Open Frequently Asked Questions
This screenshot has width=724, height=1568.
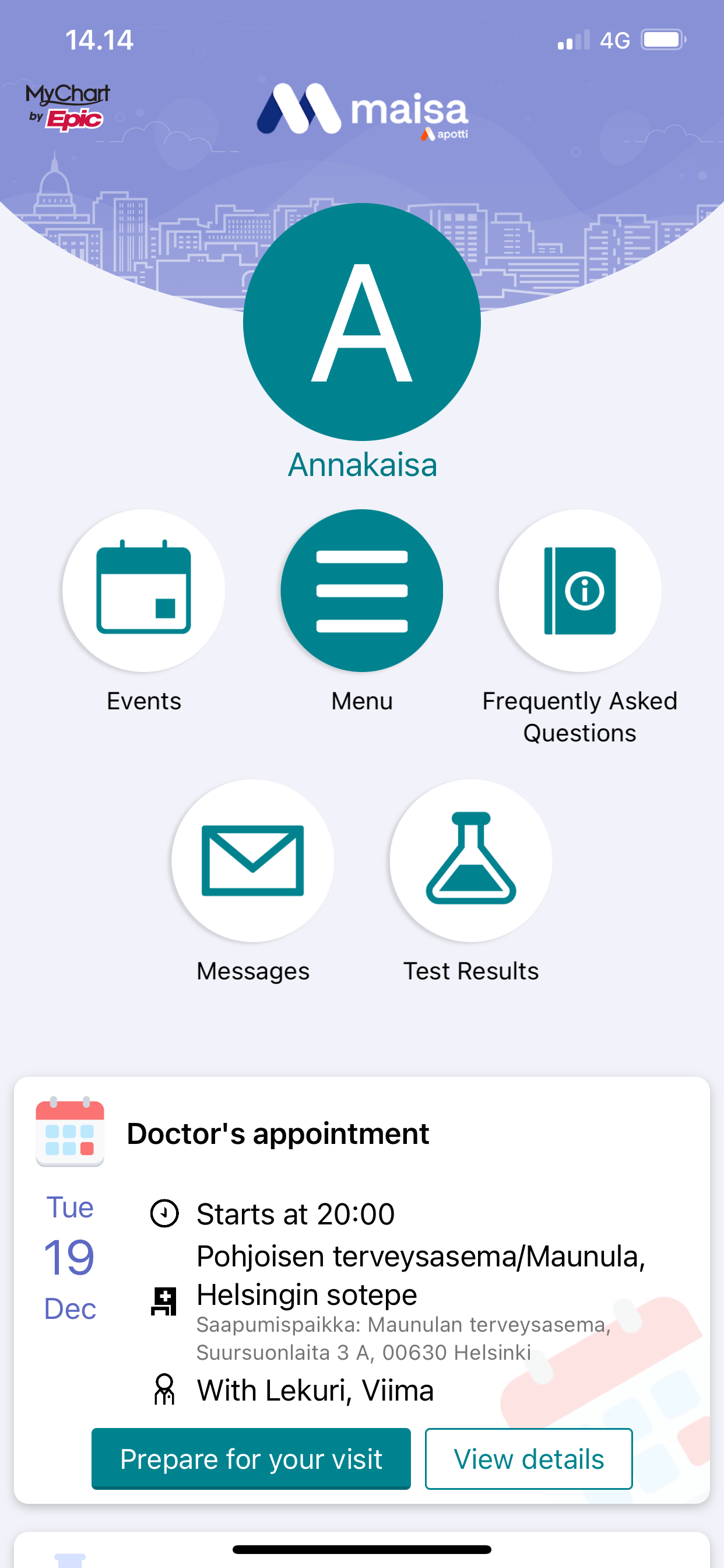(x=579, y=590)
